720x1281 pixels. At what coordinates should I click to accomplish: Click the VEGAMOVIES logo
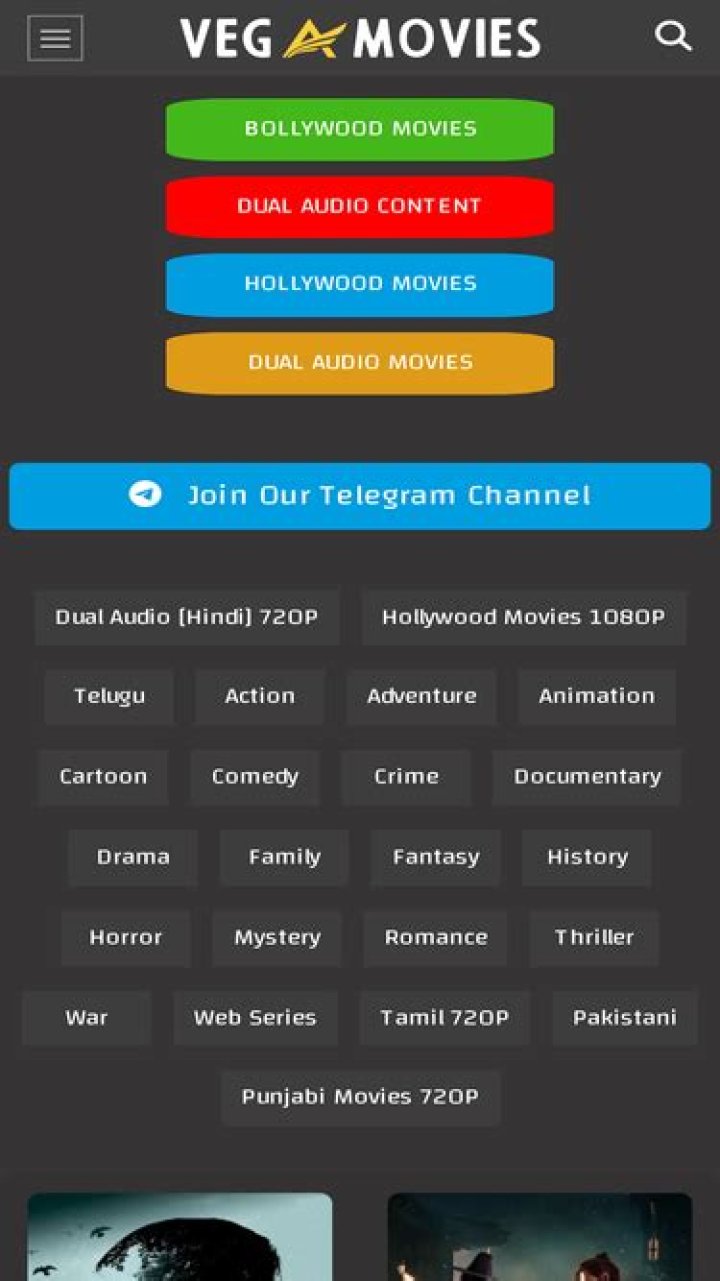(x=360, y=36)
